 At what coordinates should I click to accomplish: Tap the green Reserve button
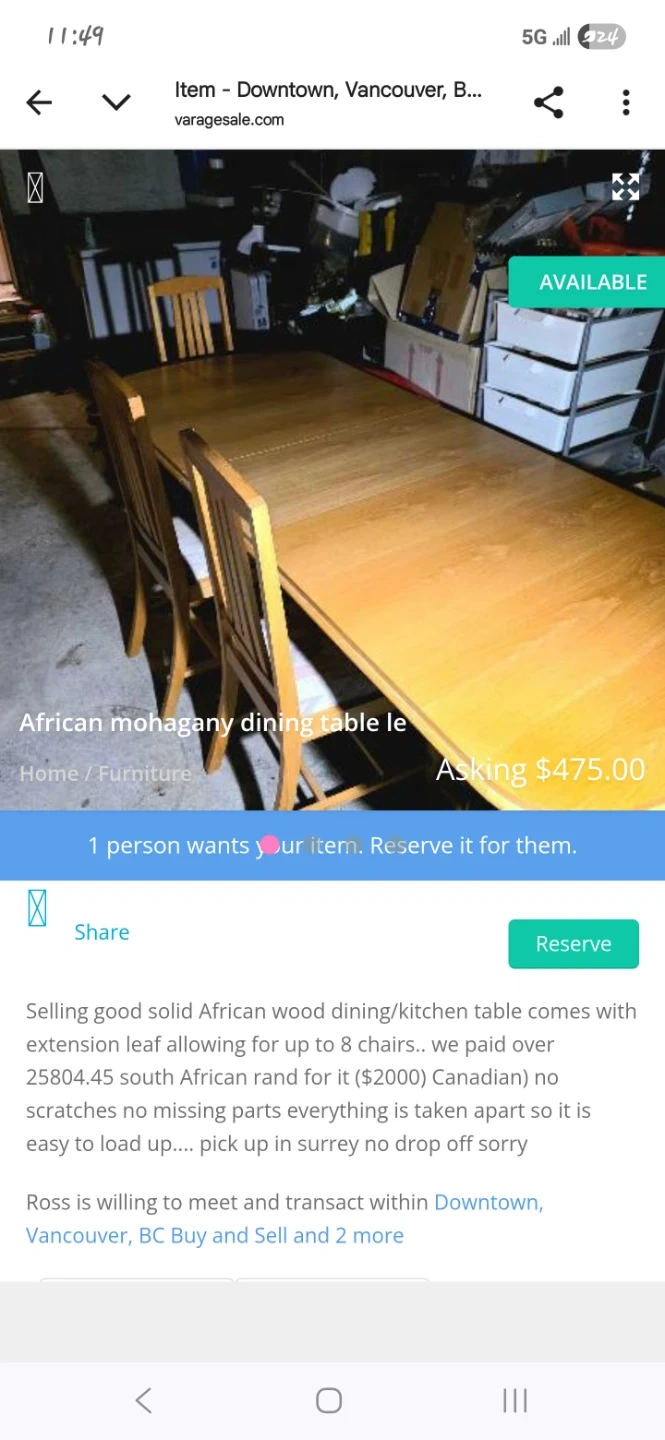(573, 944)
